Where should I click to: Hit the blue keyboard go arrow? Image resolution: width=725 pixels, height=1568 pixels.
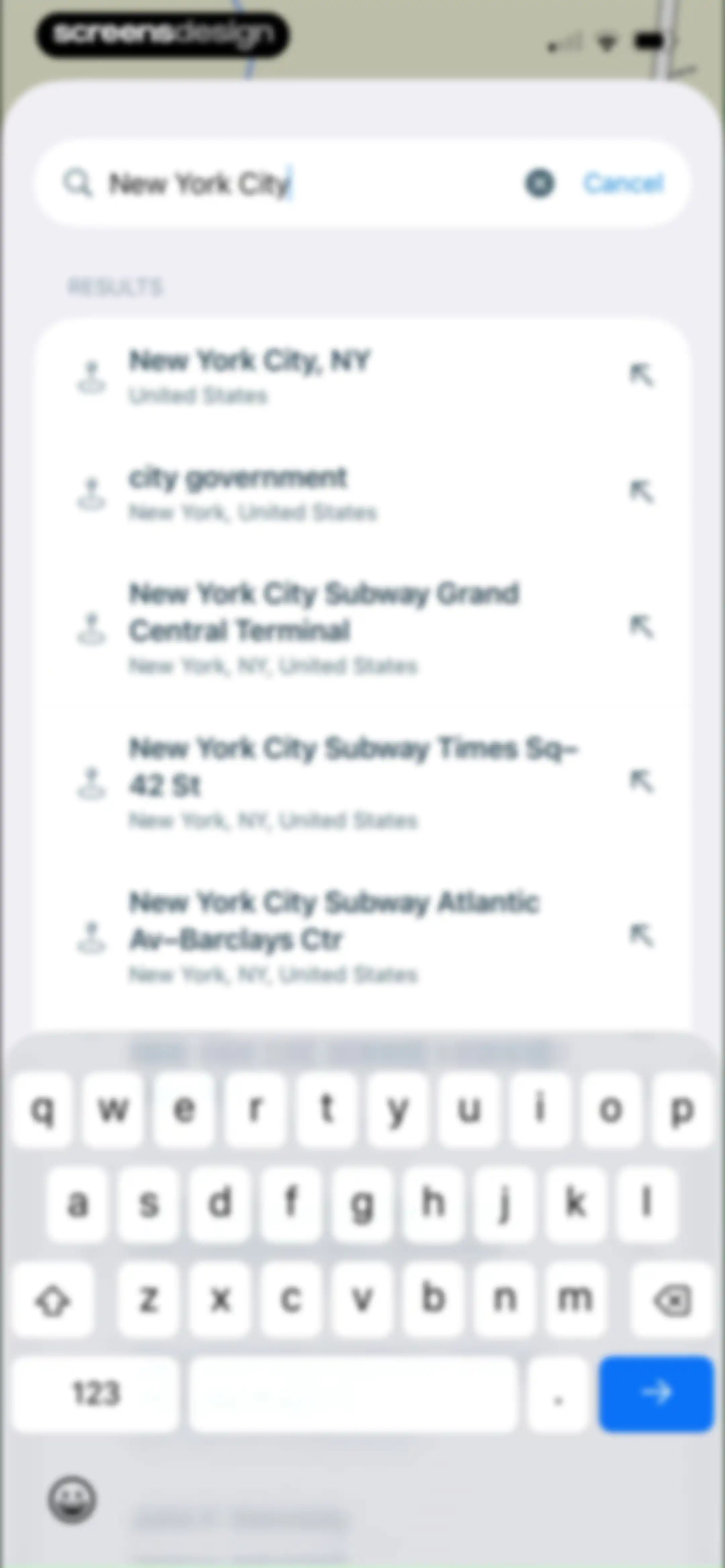[x=656, y=1393]
